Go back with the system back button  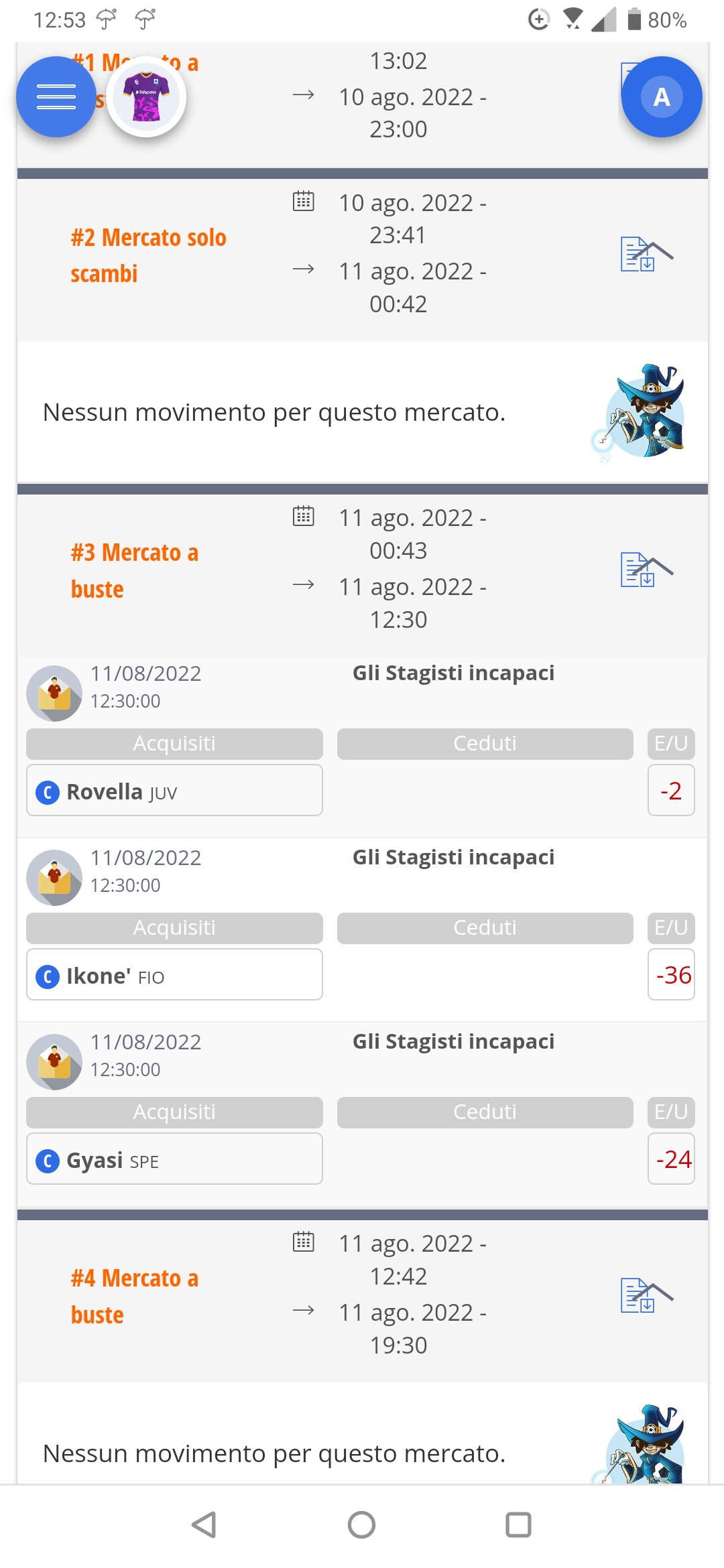tap(204, 1525)
